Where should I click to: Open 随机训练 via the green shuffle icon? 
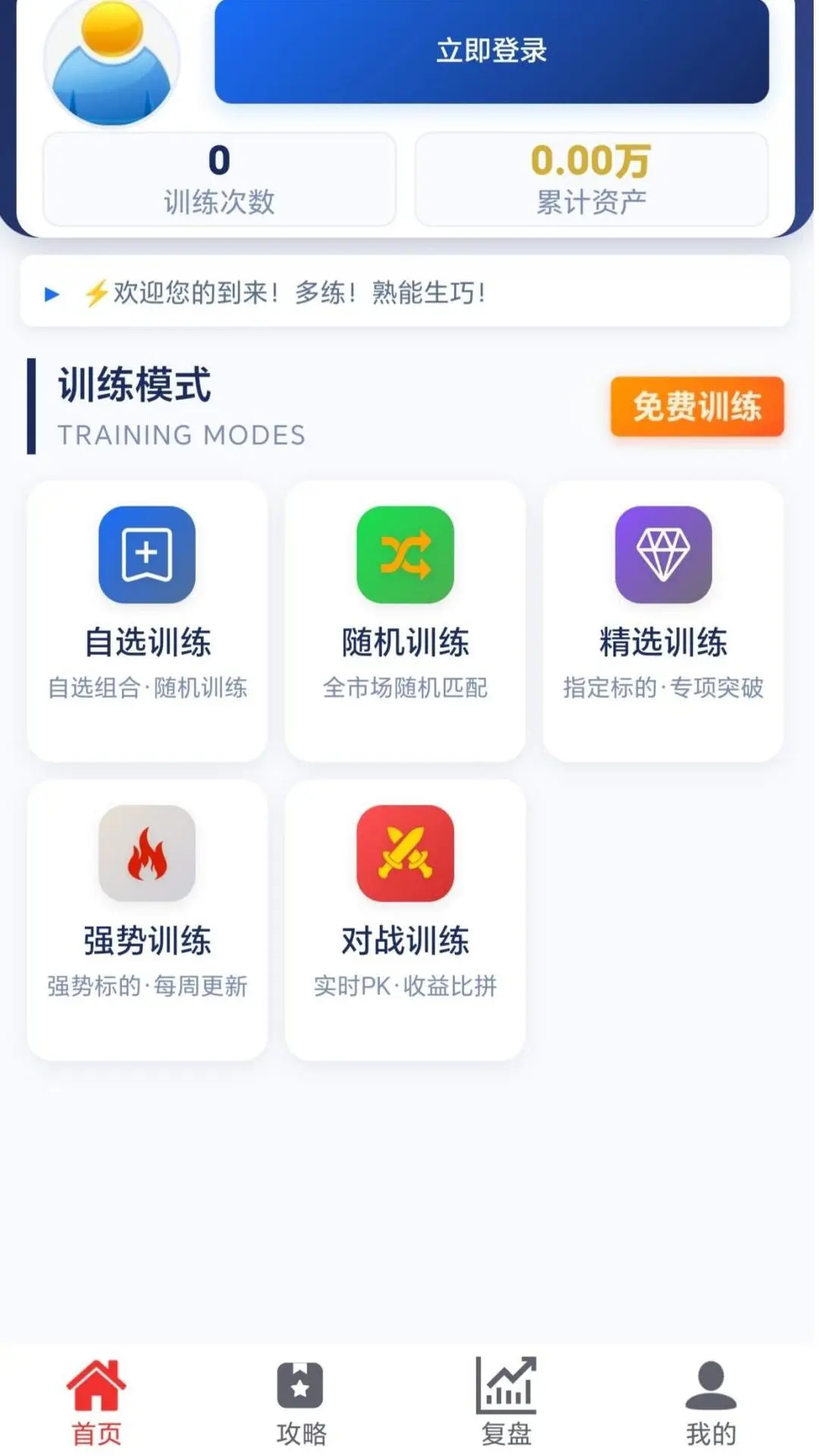pos(405,556)
